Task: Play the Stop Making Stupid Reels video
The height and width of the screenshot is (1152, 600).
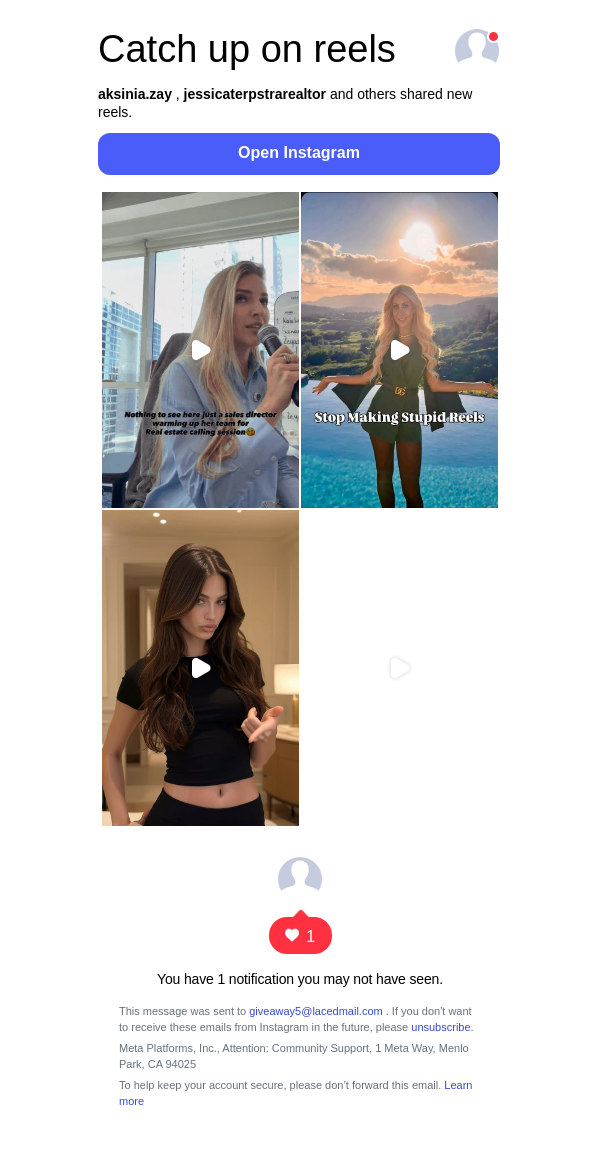Action: tap(399, 350)
